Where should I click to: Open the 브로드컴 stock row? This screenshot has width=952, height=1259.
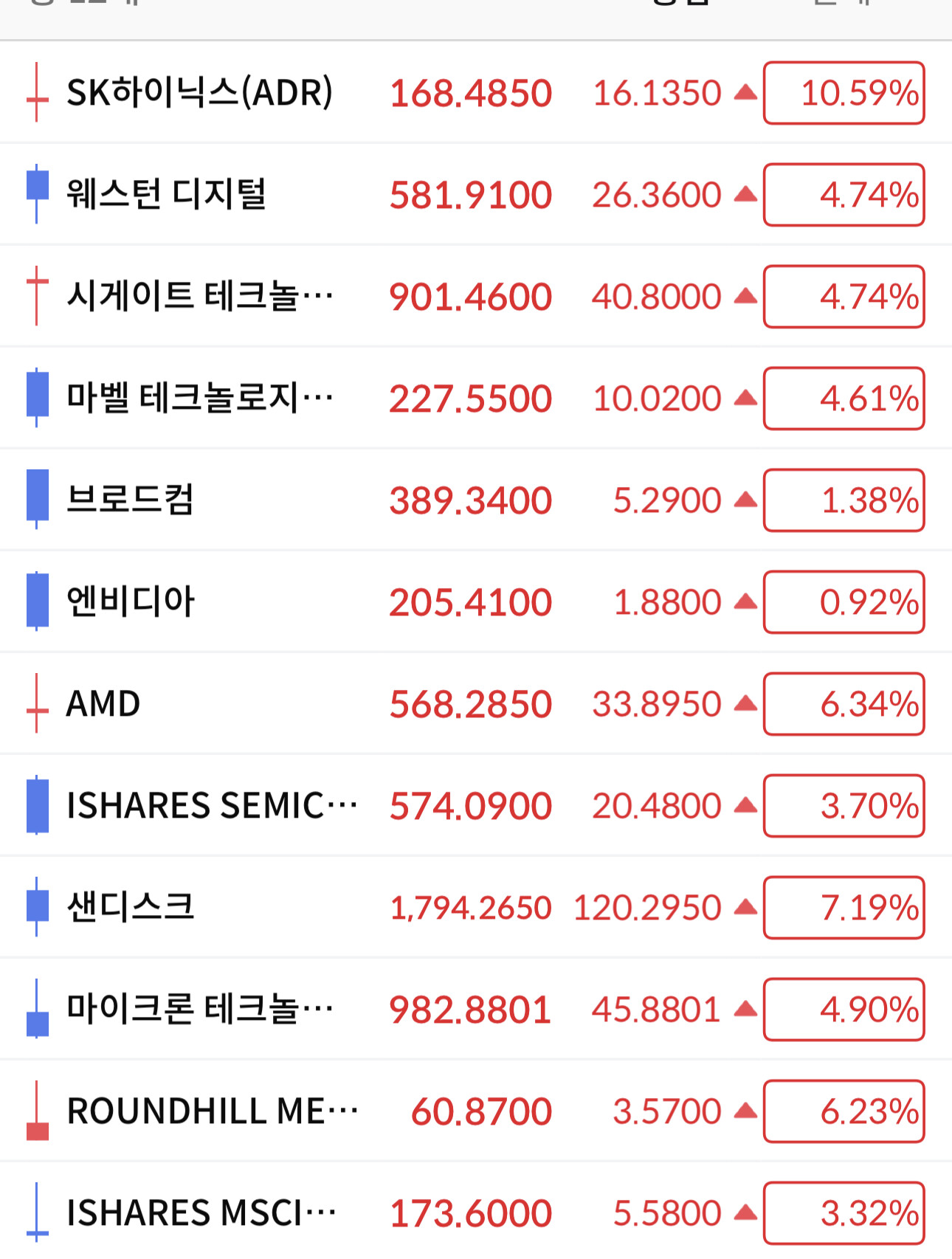(476, 500)
